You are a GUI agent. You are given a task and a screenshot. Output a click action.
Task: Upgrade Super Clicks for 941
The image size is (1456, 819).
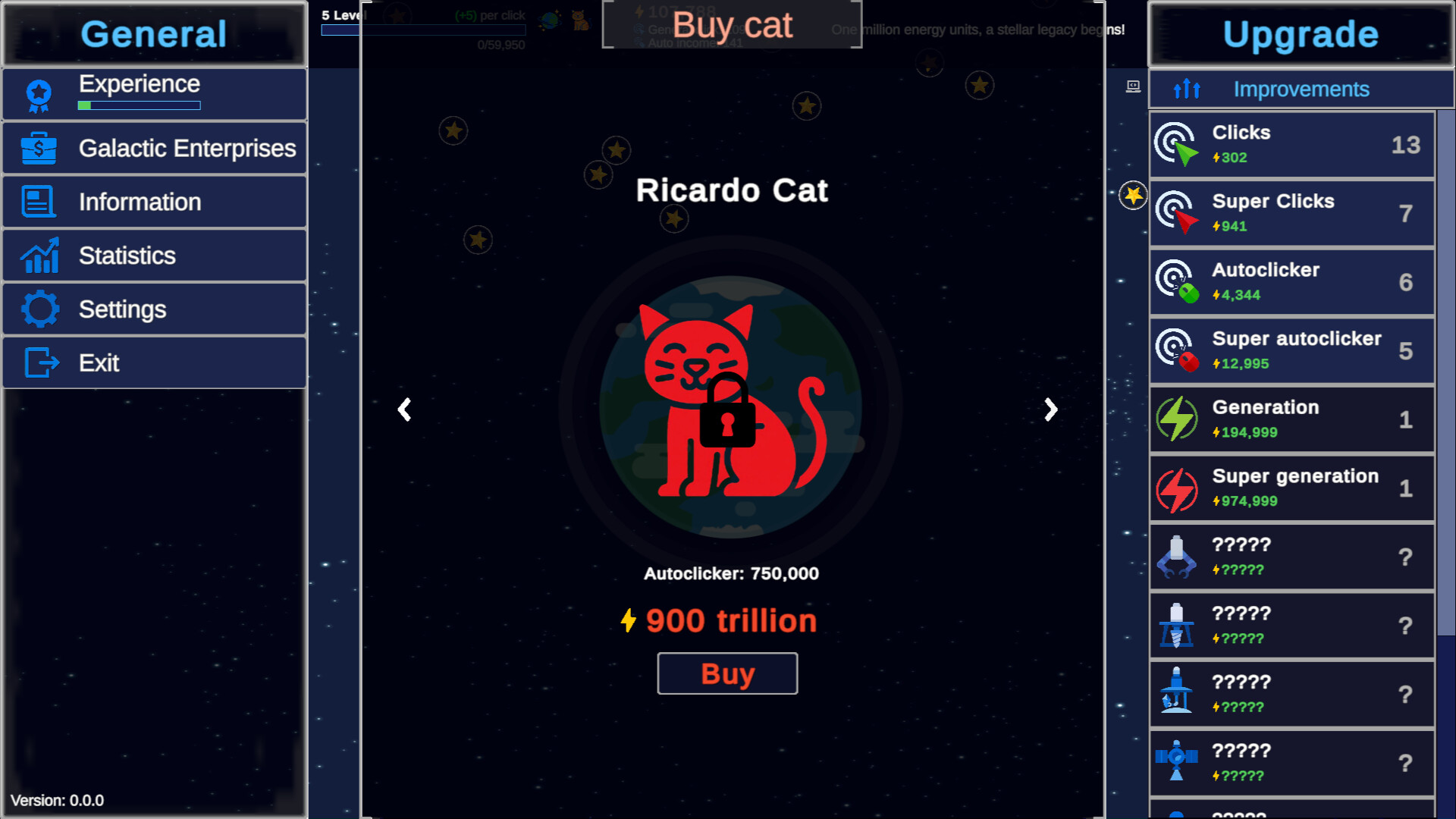[1291, 214]
